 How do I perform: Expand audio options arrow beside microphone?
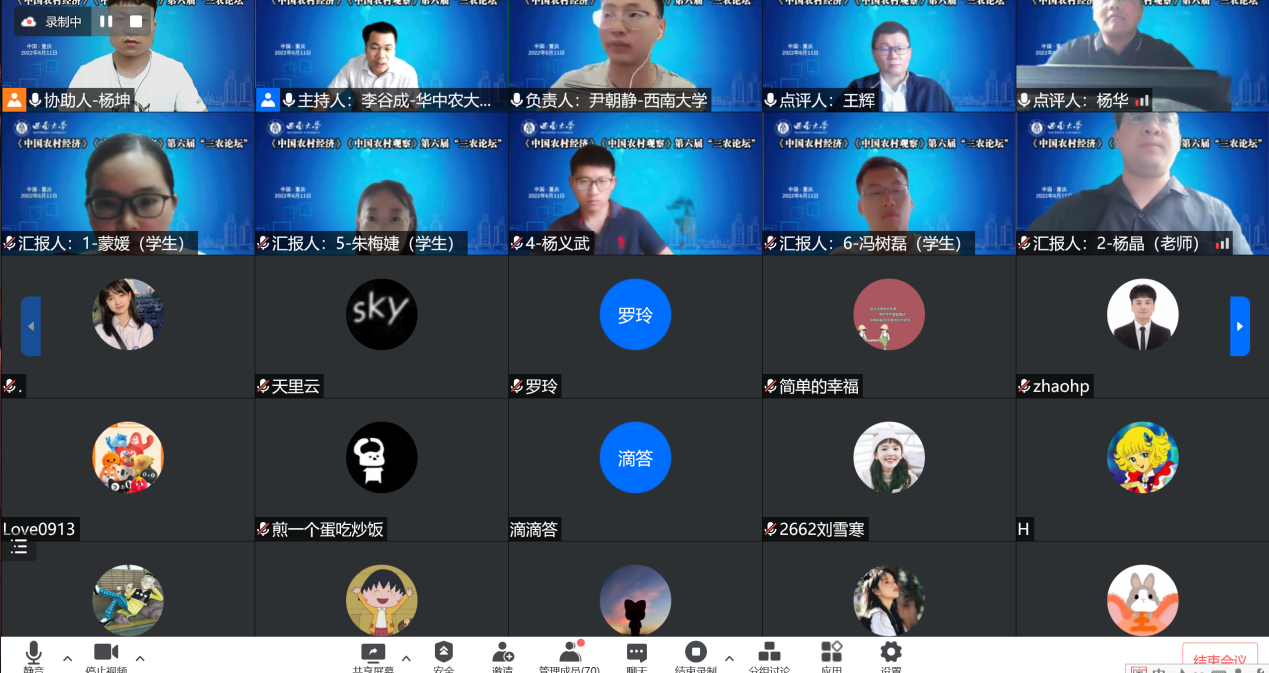[x=67, y=658]
